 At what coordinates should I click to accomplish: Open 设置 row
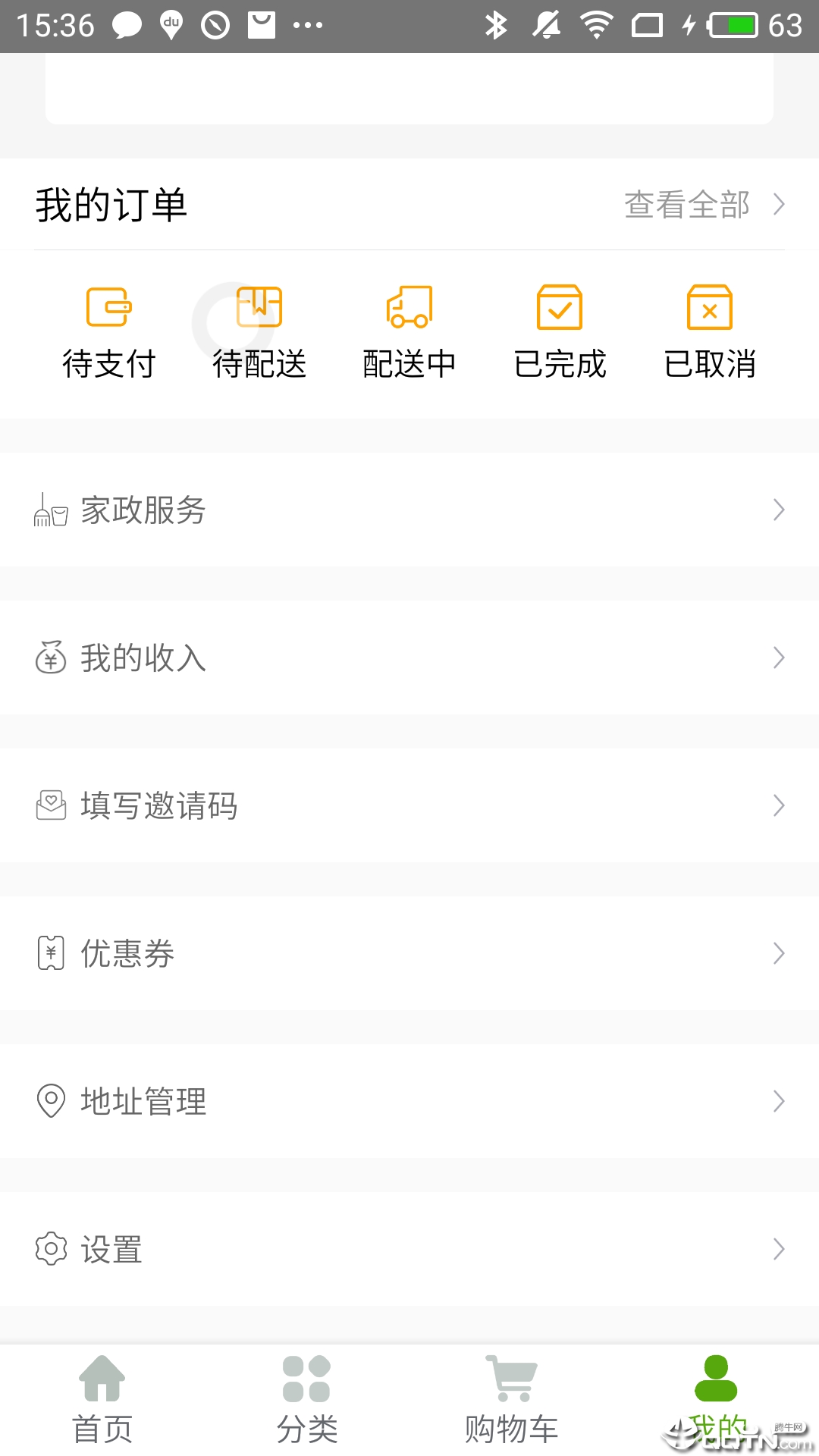[409, 1249]
